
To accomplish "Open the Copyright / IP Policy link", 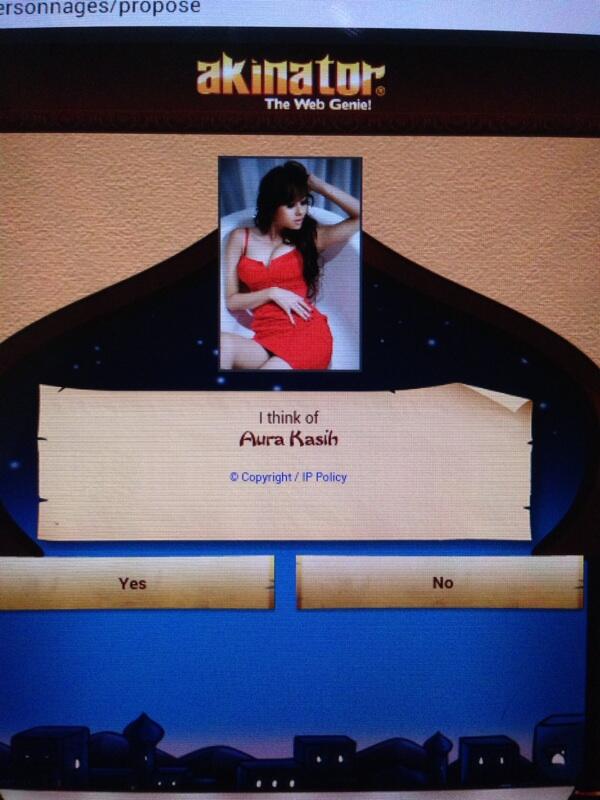I will pos(288,477).
